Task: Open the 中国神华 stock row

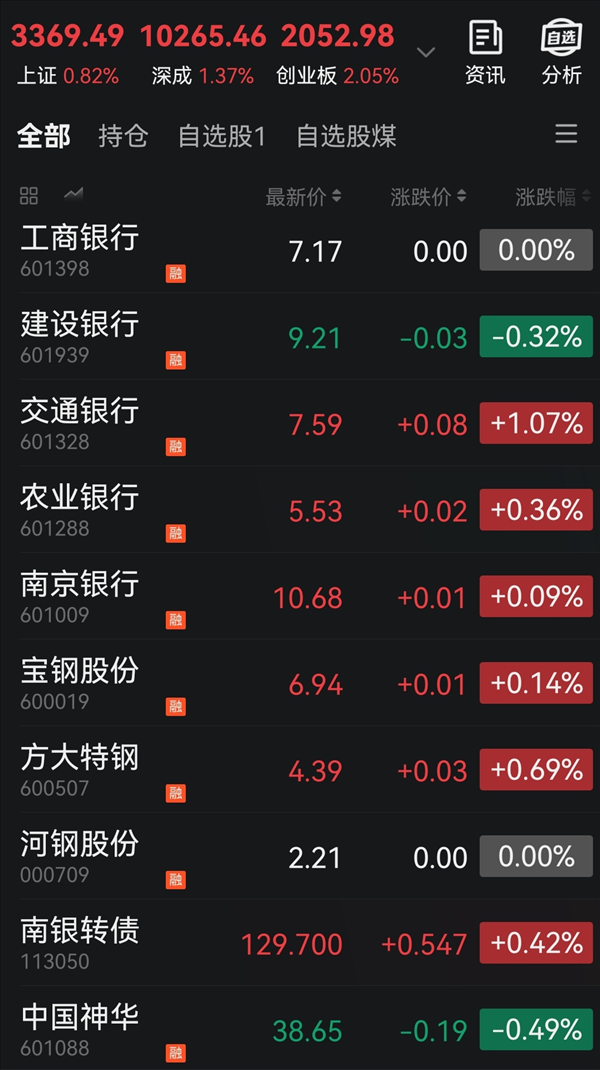Action: coord(300,1028)
